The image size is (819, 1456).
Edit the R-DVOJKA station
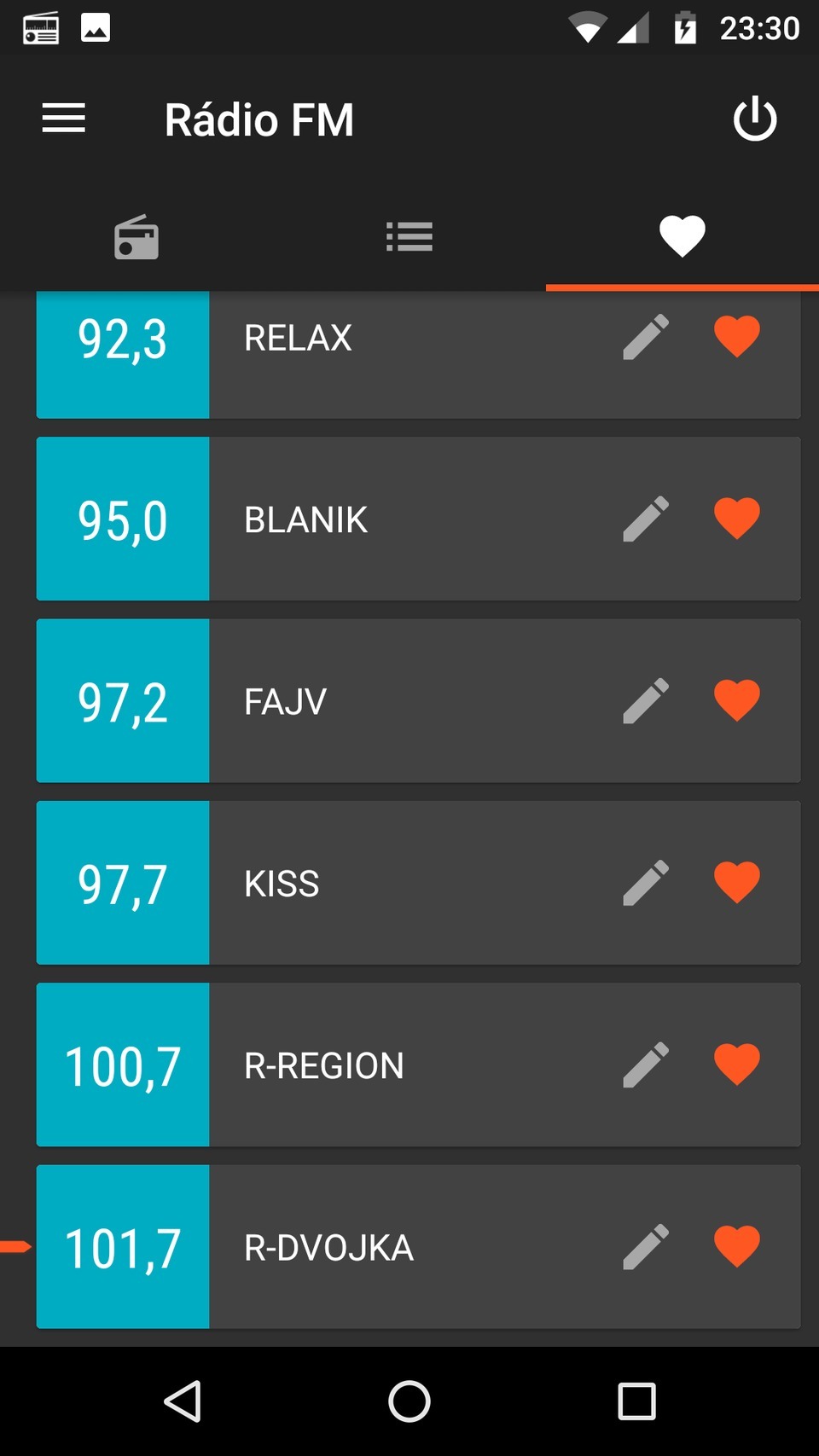tap(646, 1247)
